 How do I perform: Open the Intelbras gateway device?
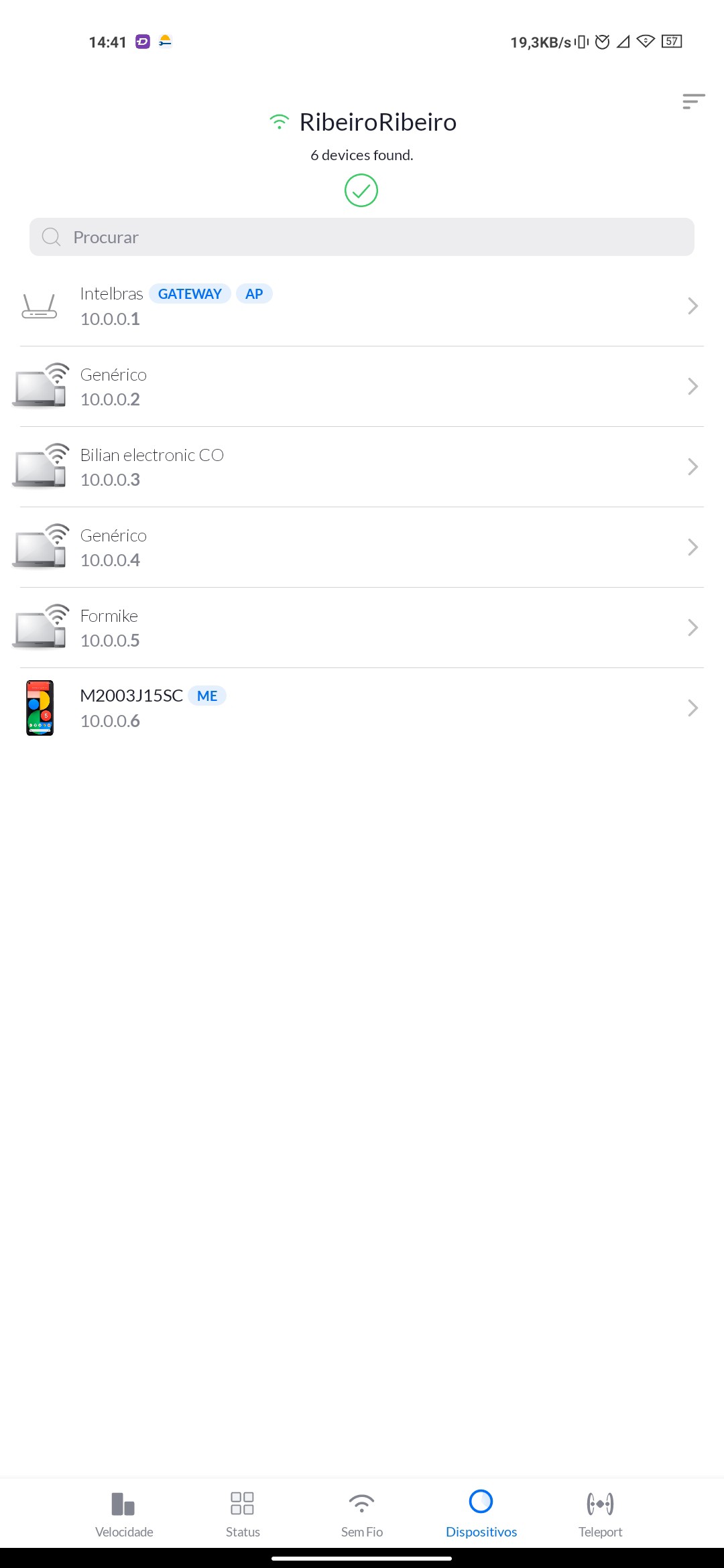pos(362,306)
